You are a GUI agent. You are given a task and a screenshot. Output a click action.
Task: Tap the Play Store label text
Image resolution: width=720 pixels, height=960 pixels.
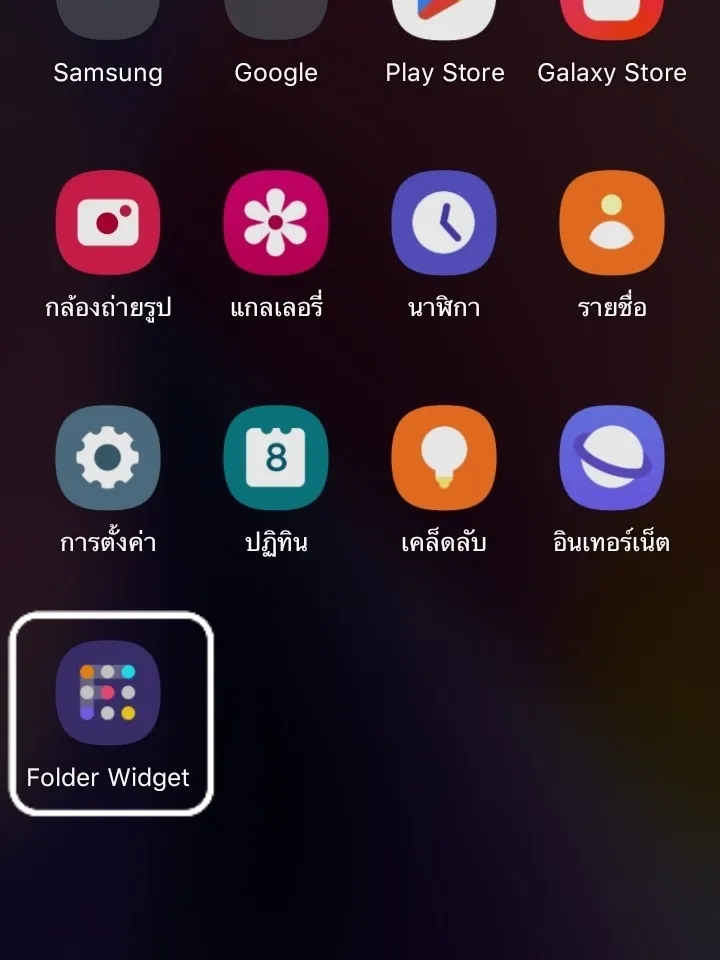pos(444,72)
